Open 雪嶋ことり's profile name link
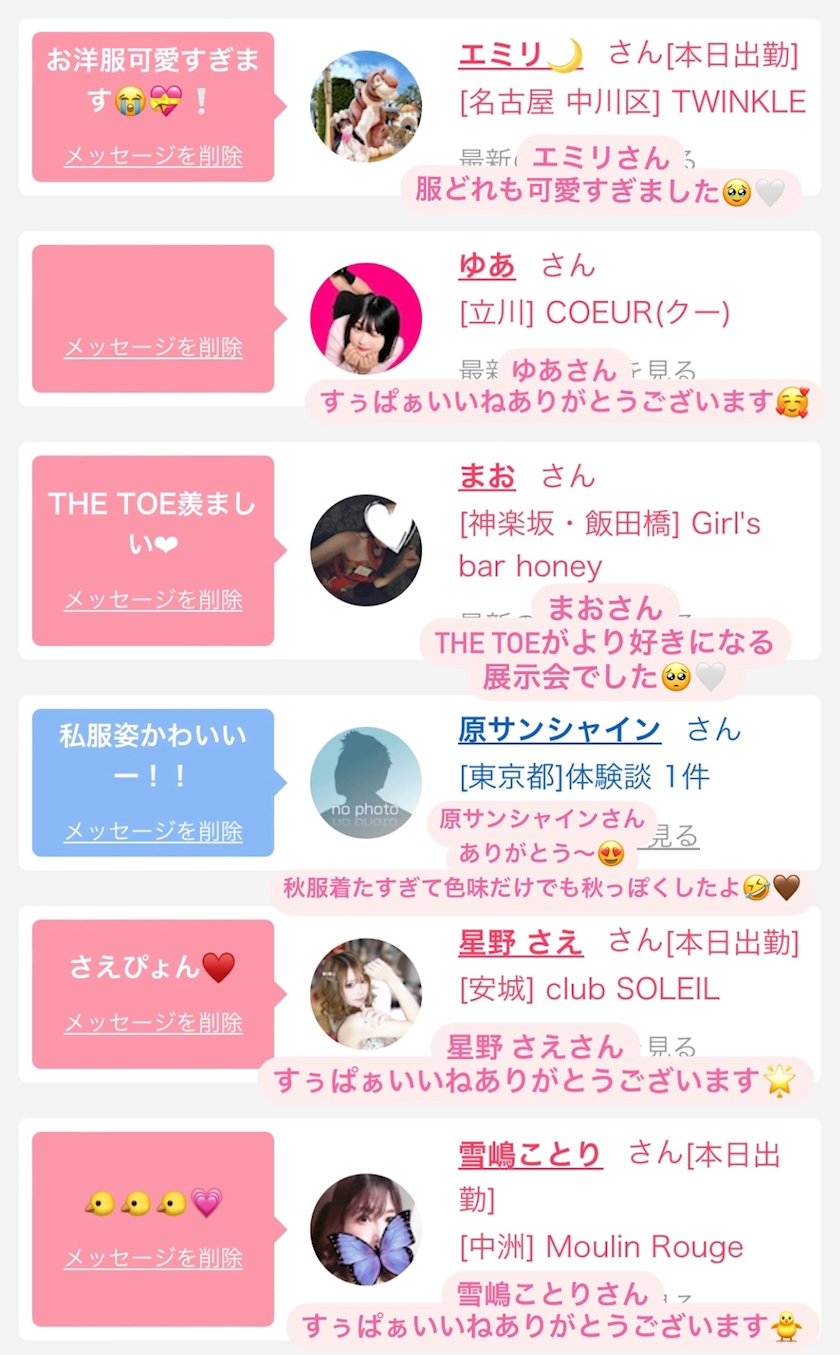The width and height of the screenshot is (840, 1355). tap(530, 1155)
